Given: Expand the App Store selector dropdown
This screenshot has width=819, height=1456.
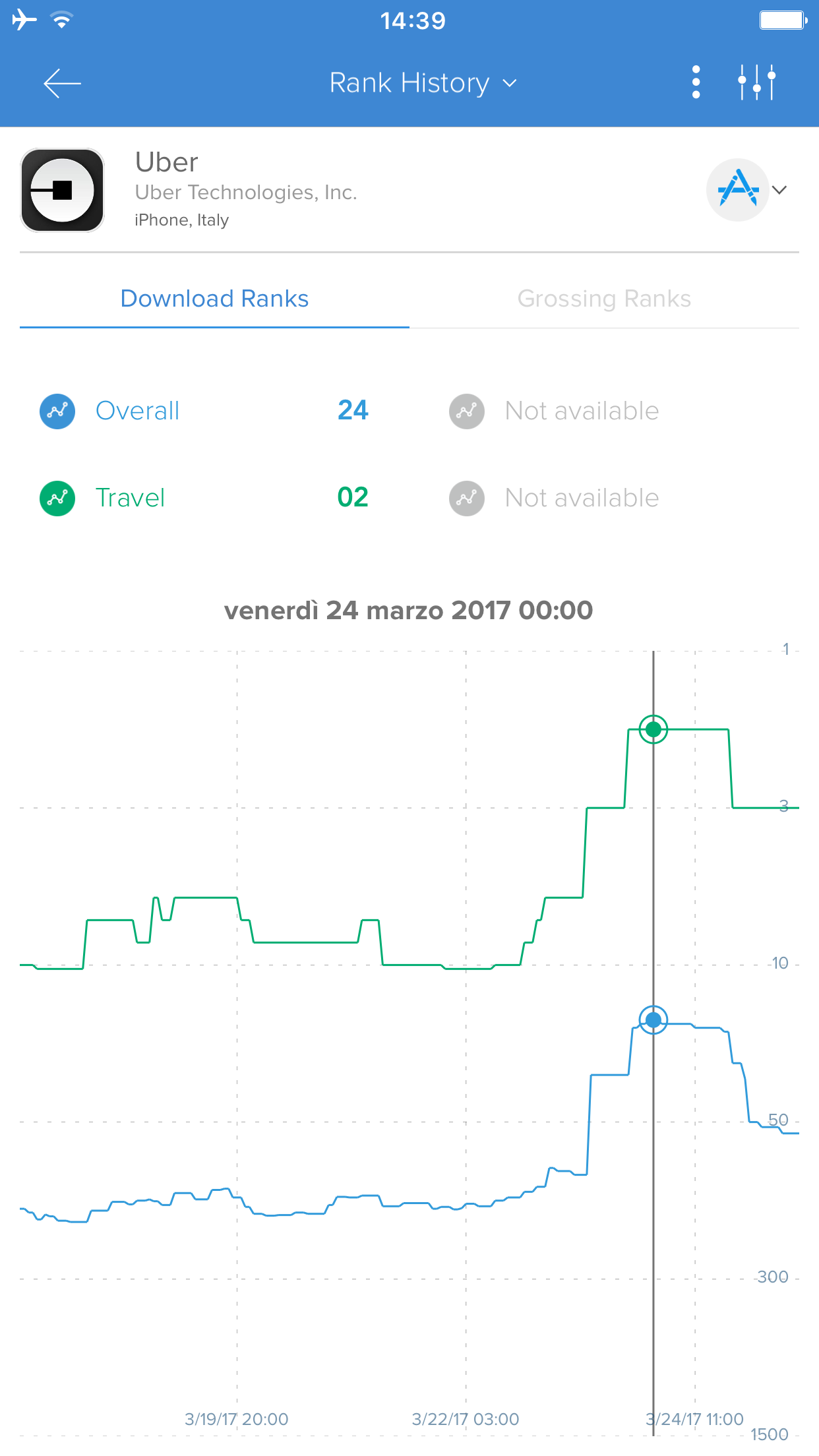Looking at the screenshot, I should point(749,190).
